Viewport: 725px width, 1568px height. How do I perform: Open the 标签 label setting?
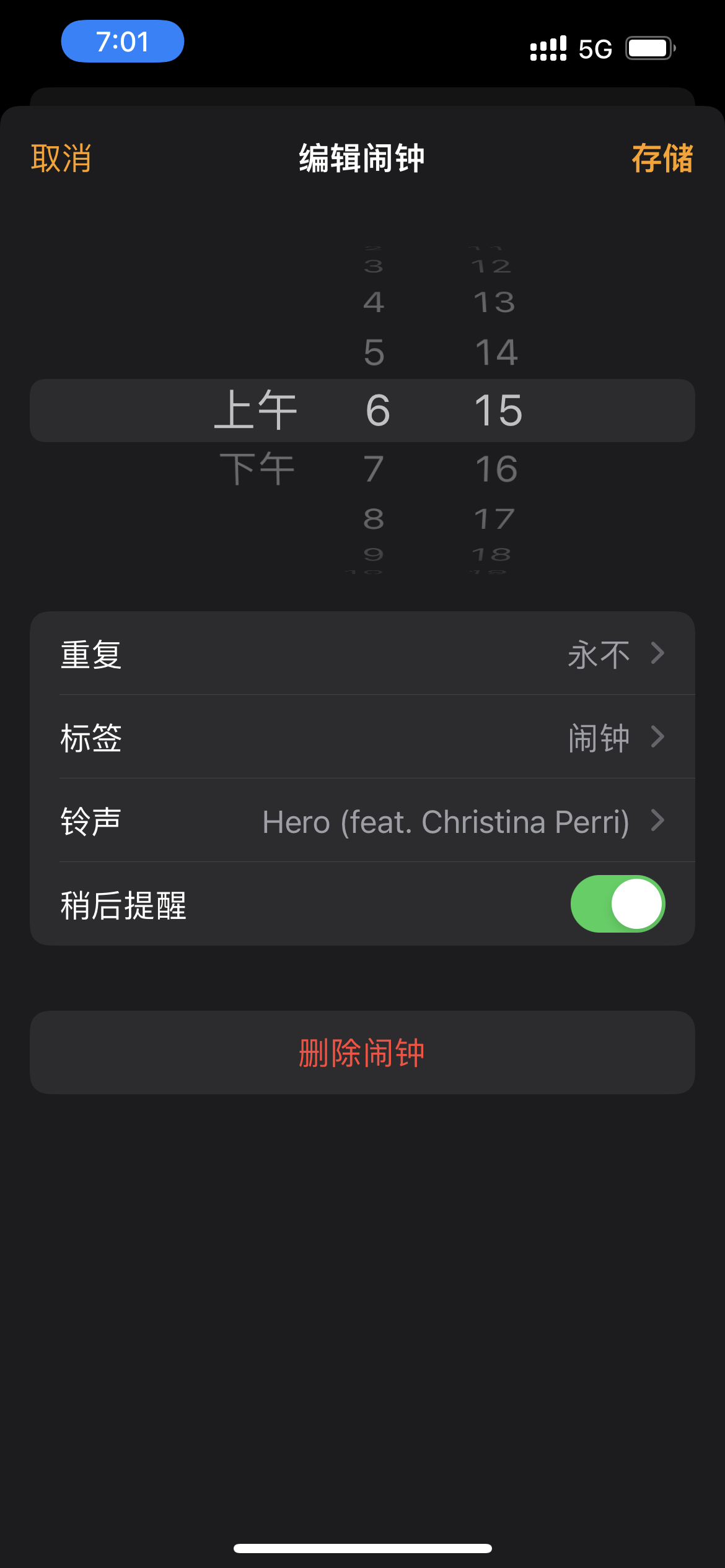coord(362,737)
